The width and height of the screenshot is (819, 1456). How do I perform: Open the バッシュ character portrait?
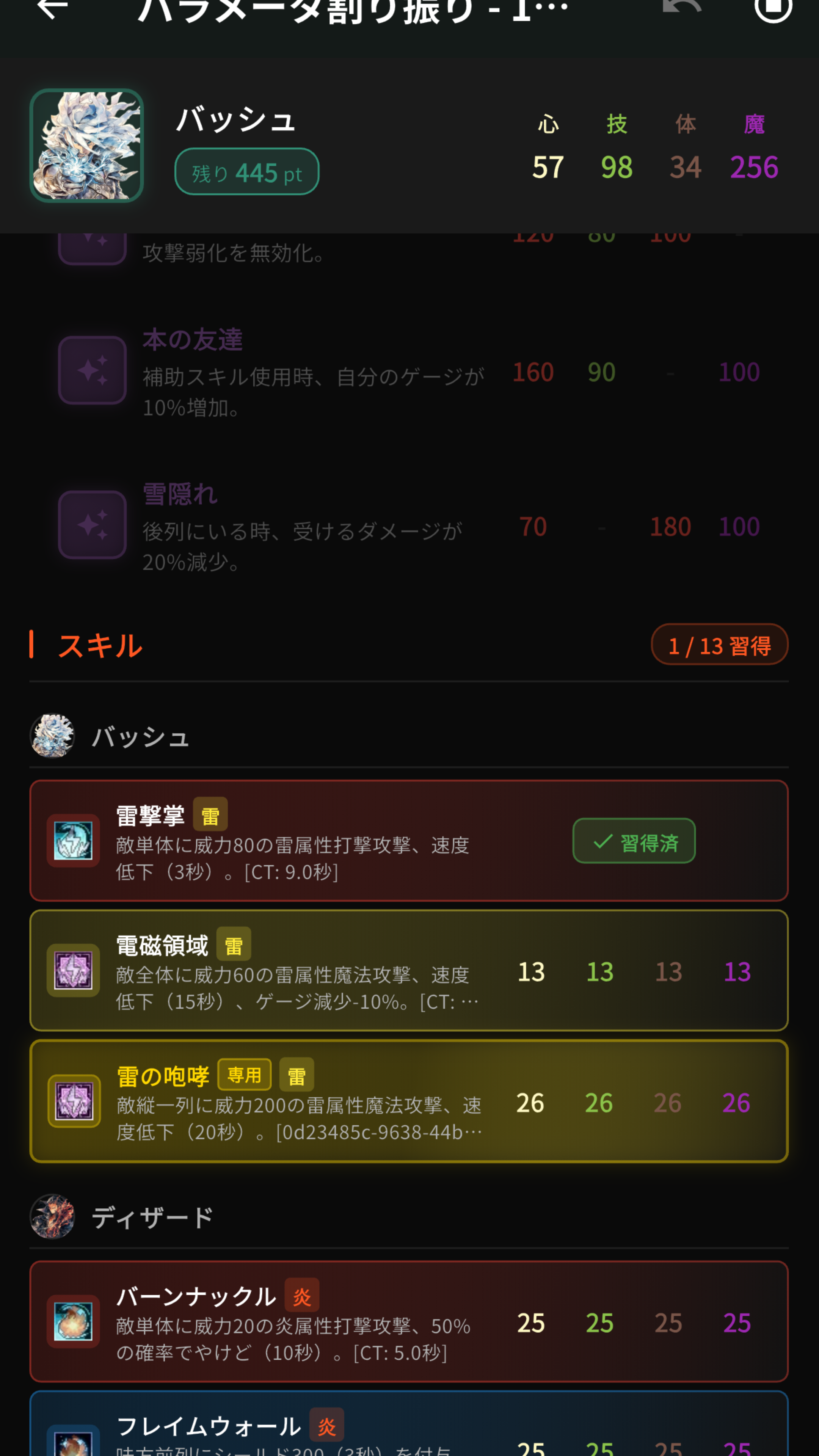coord(88,144)
